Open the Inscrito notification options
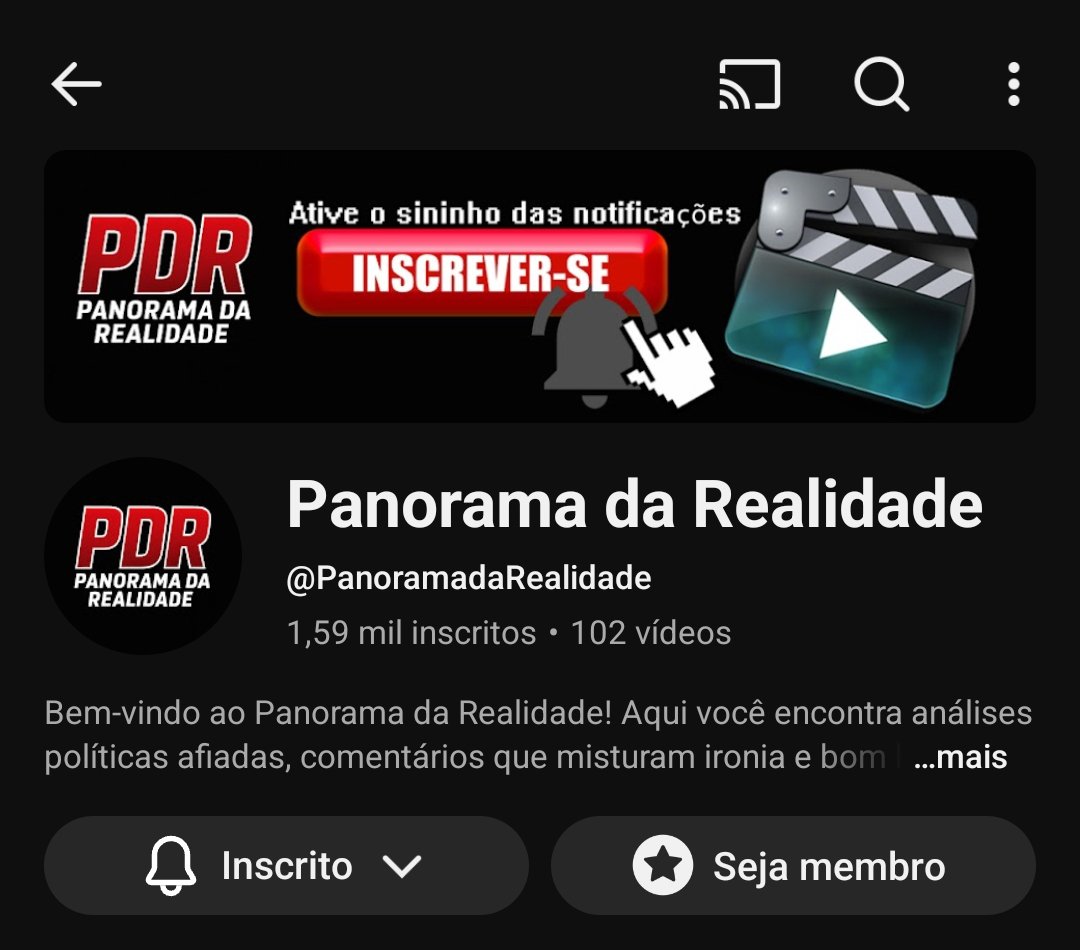Viewport: 1080px width, 950px height. 286,865
